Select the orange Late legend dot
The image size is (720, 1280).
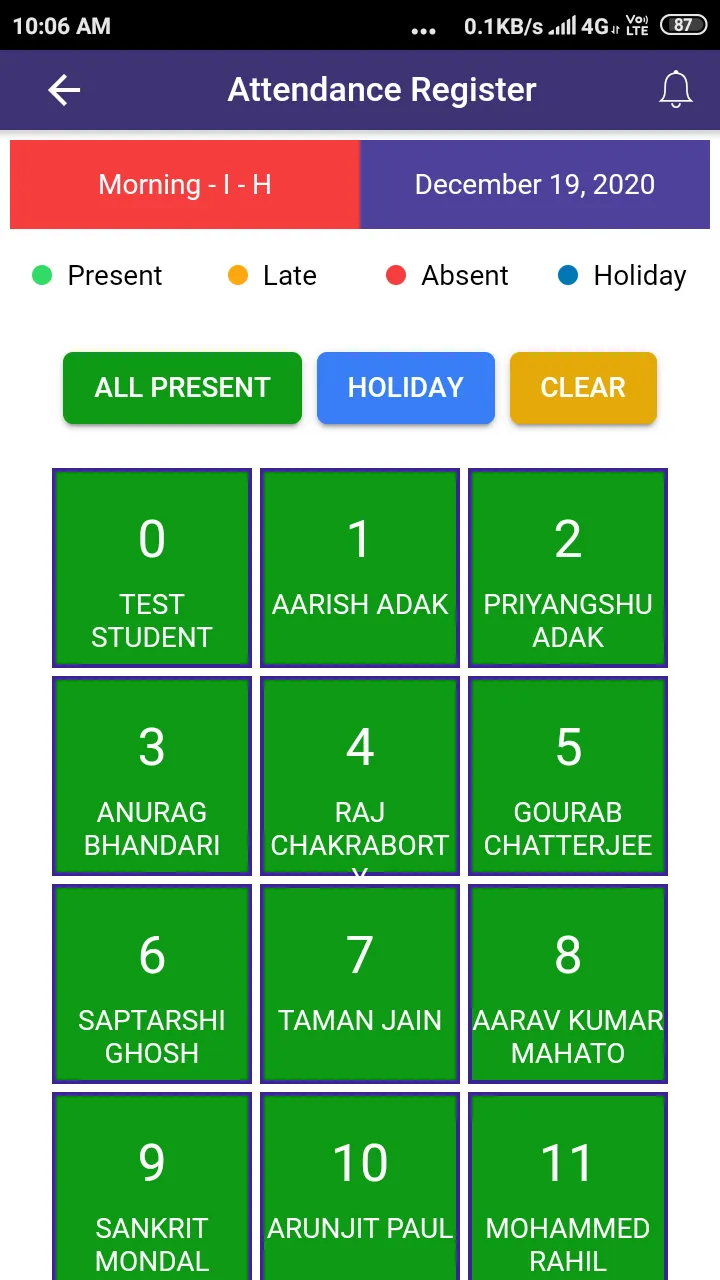pyautogui.click(x=236, y=275)
